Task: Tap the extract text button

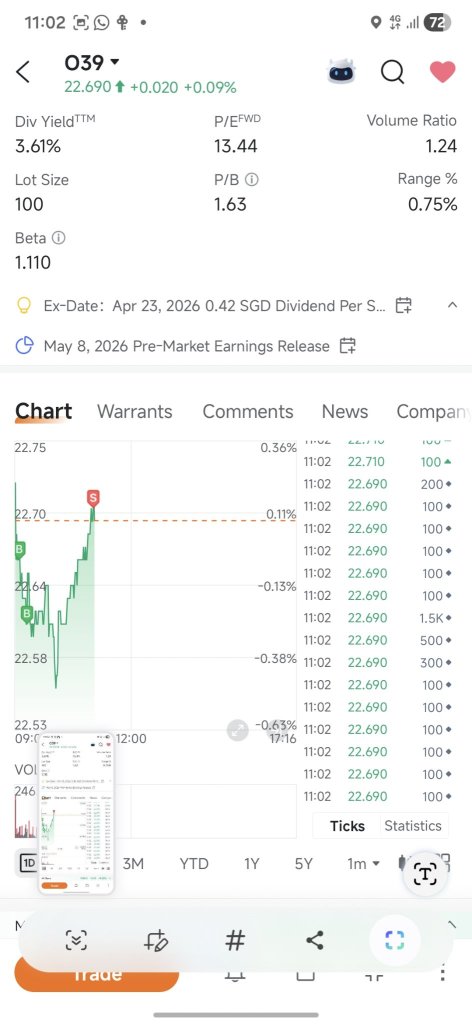Action: pyautogui.click(x=425, y=874)
